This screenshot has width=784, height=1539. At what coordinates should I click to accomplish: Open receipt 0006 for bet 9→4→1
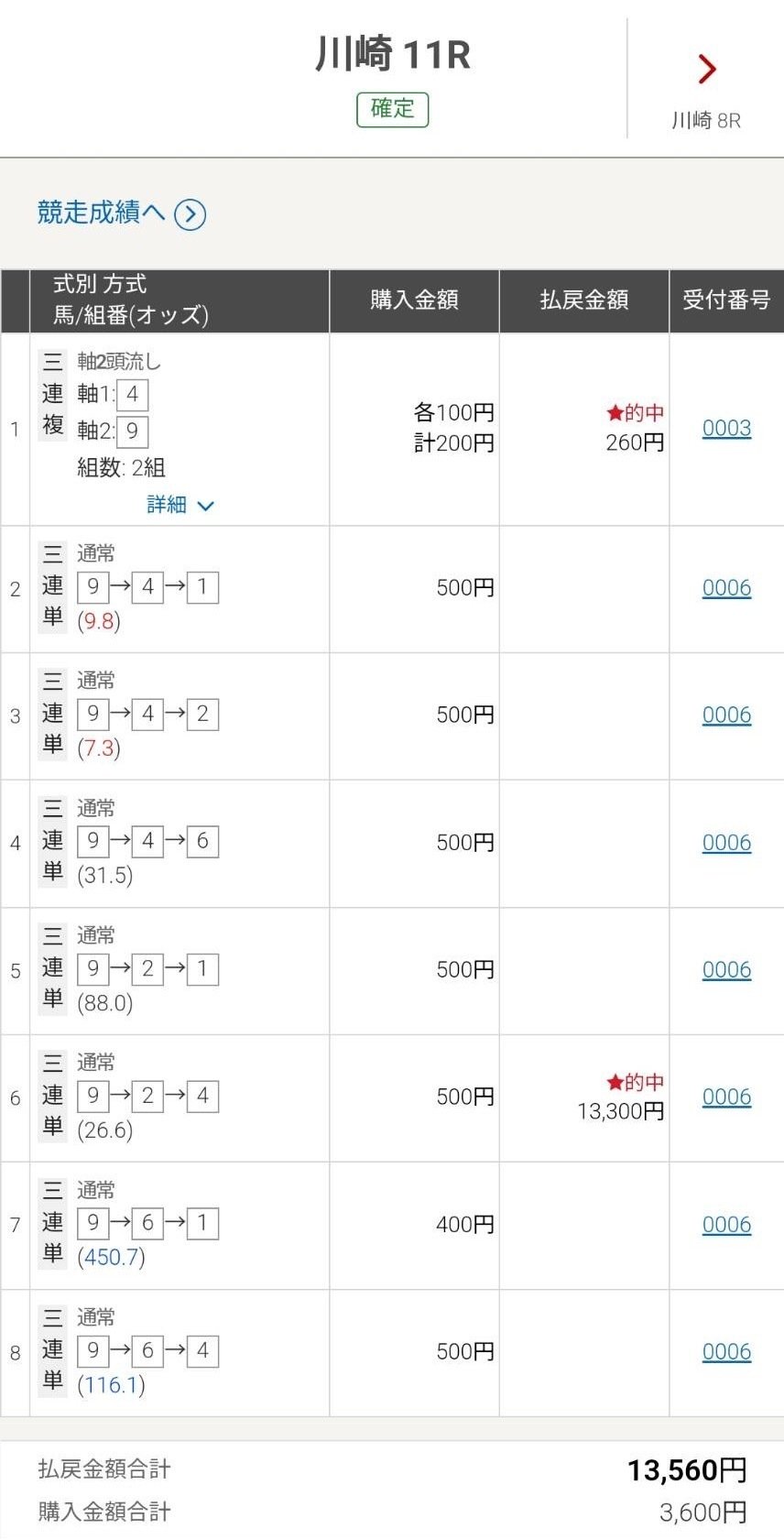point(726,587)
